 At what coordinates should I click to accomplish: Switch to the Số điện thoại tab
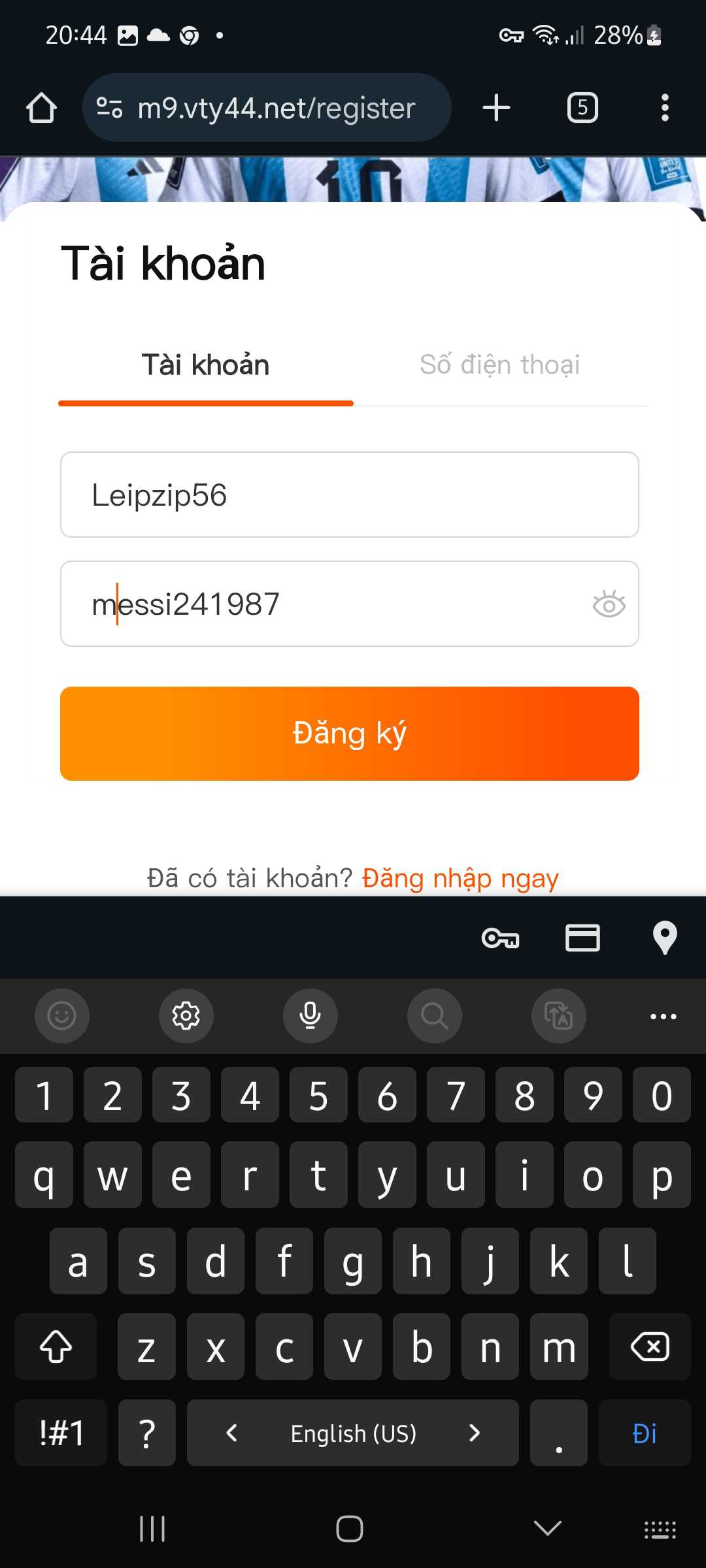[499, 365]
